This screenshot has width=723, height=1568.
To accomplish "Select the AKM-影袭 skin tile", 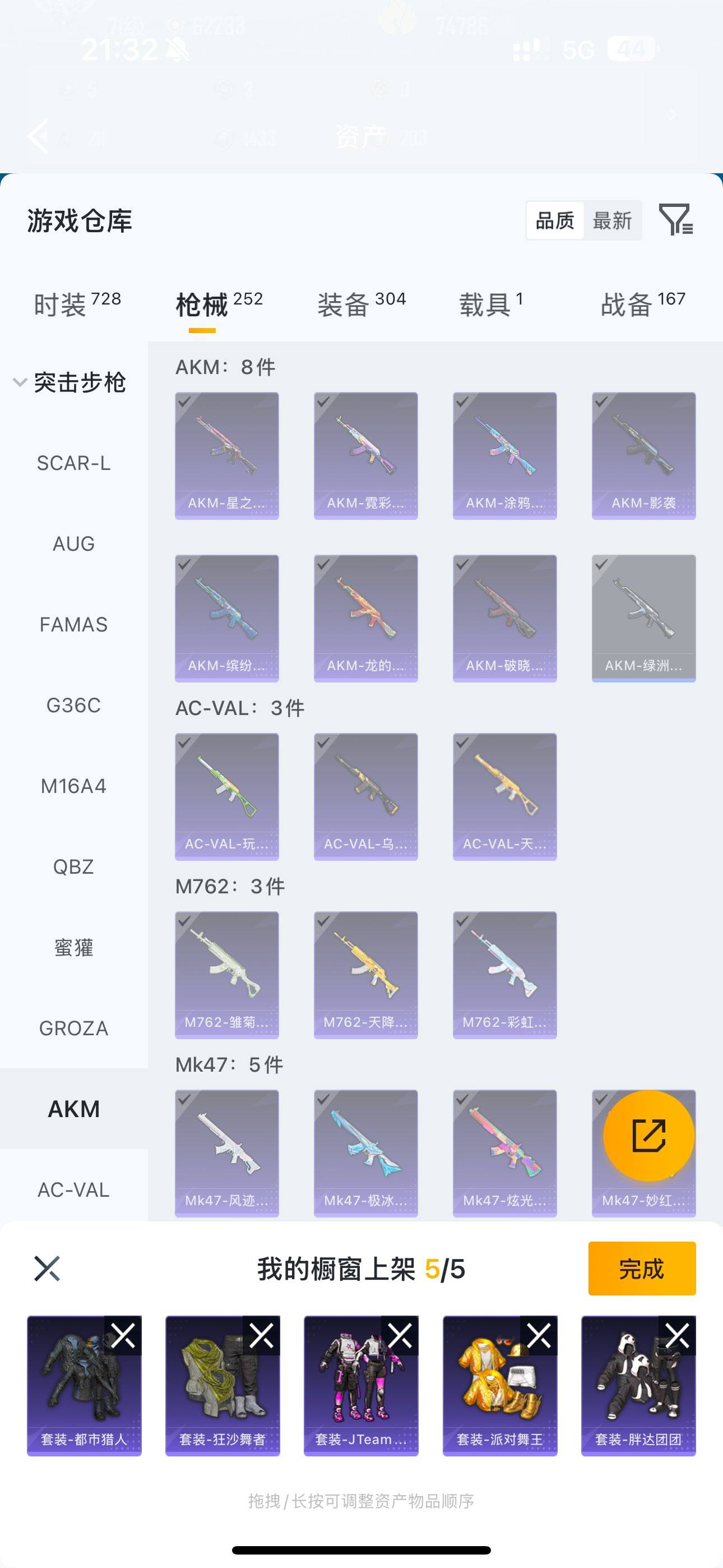I will click(x=643, y=455).
